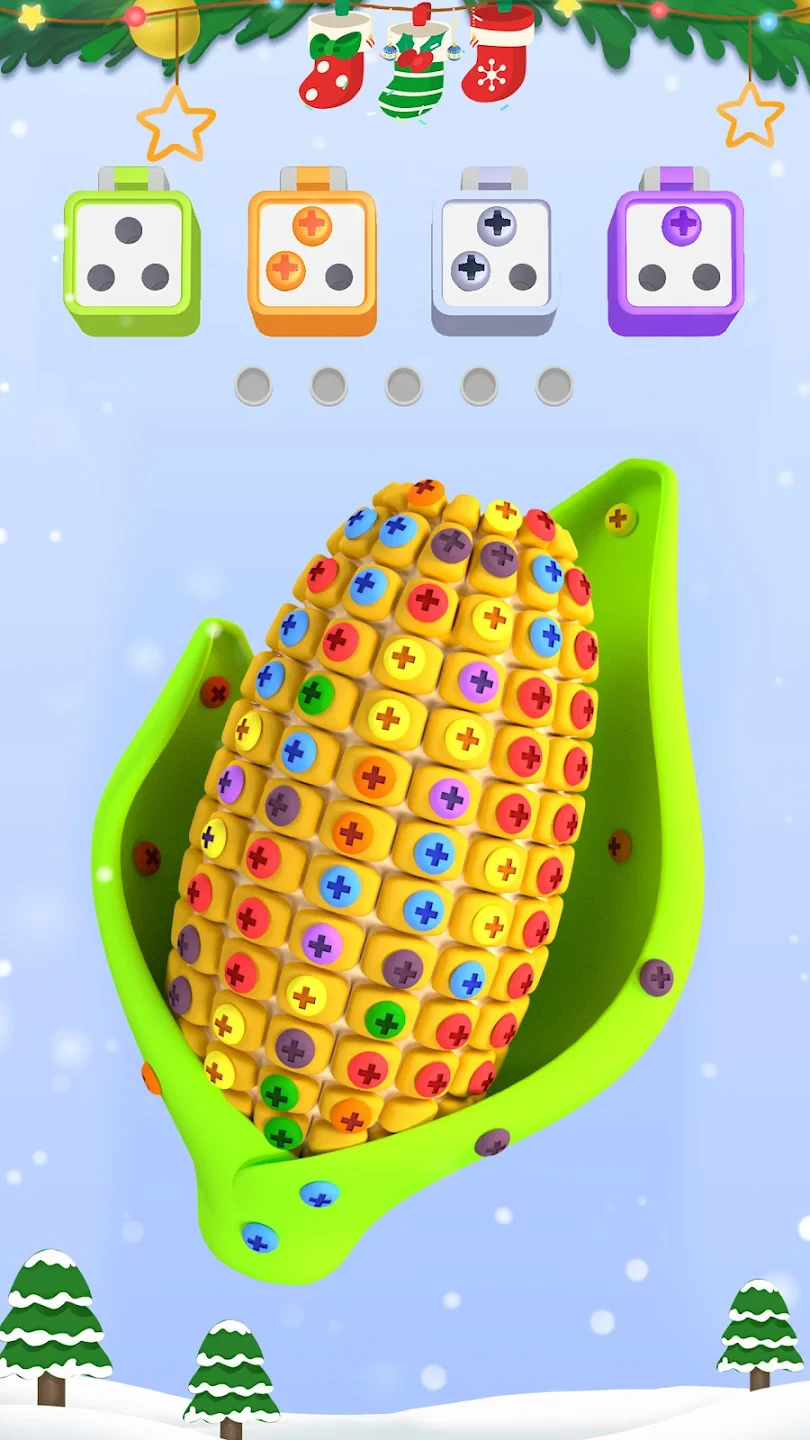Screen dimensions: 810x1440
Task: Unscrew the yellow screw on the green husk
Action: coord(620,518)
